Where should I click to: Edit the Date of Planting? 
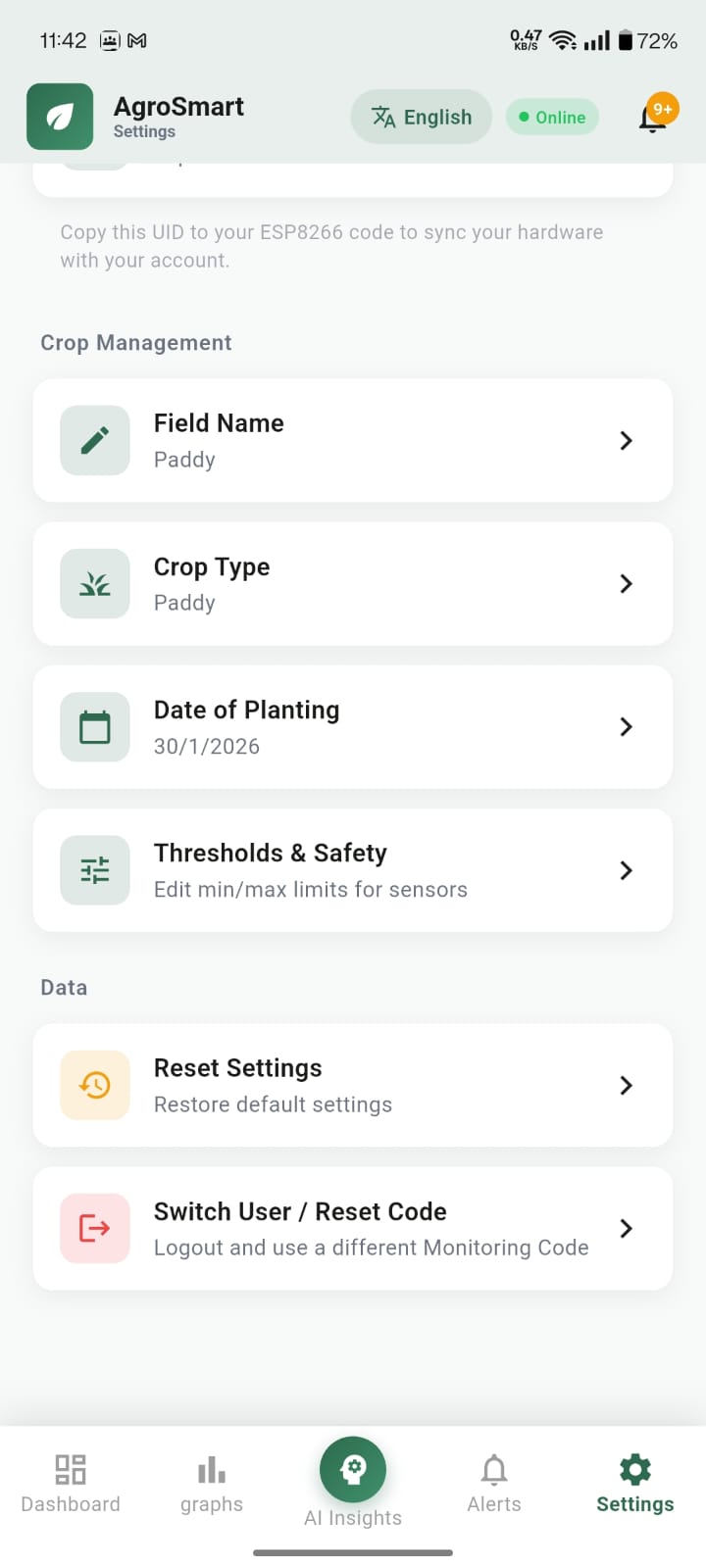pos(353,727)
